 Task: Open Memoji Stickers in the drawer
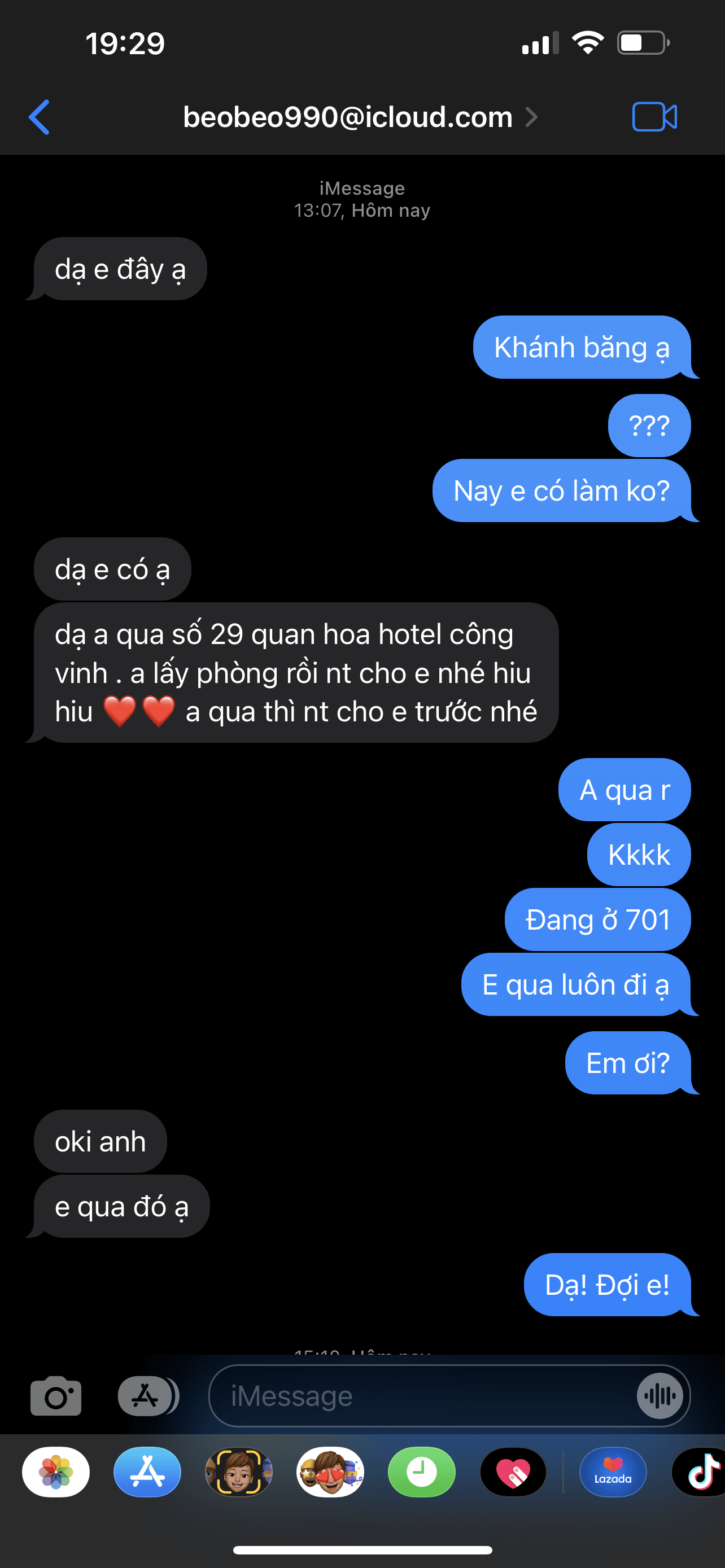330,1472
